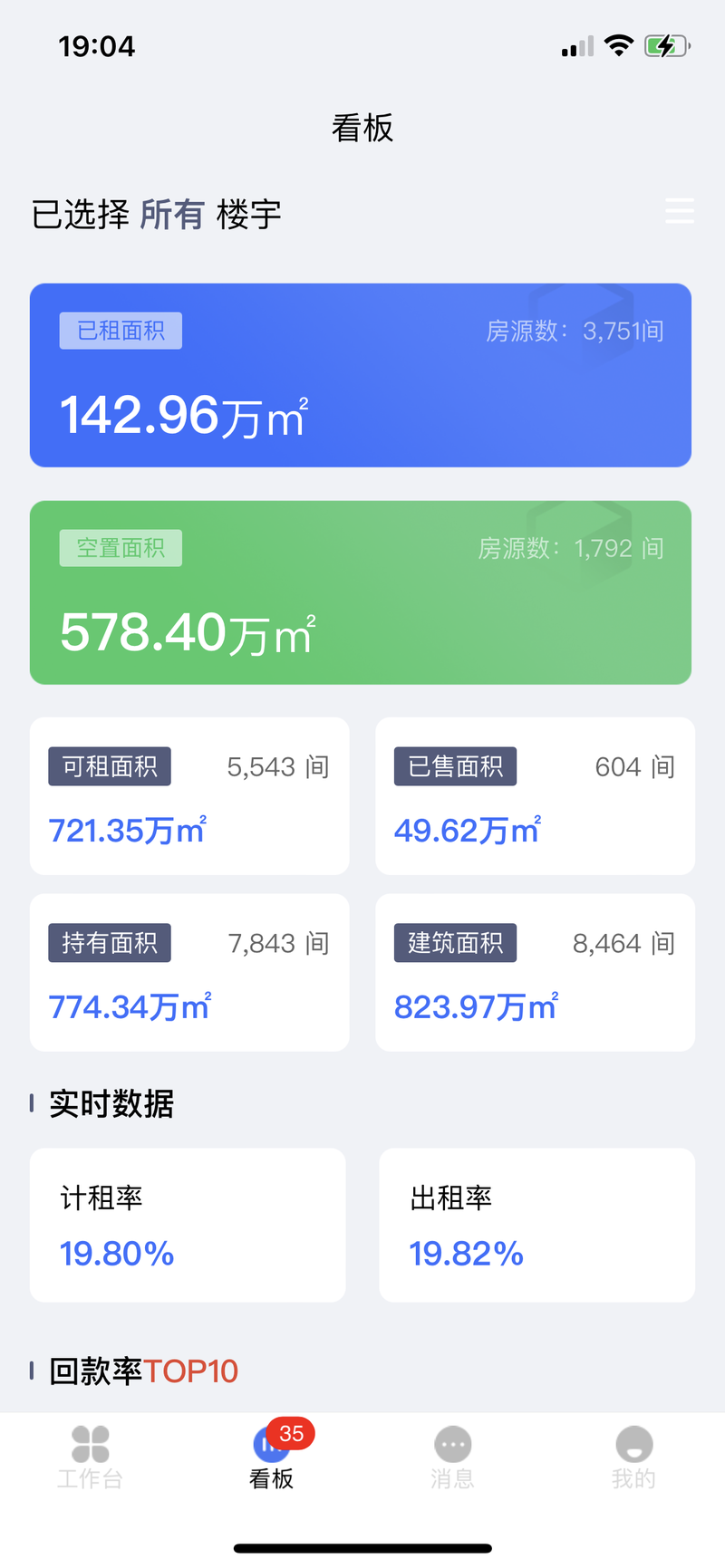Open the 已售面积 card
The width and height of the screenshot is (725, 1568).
coord(536,796)
